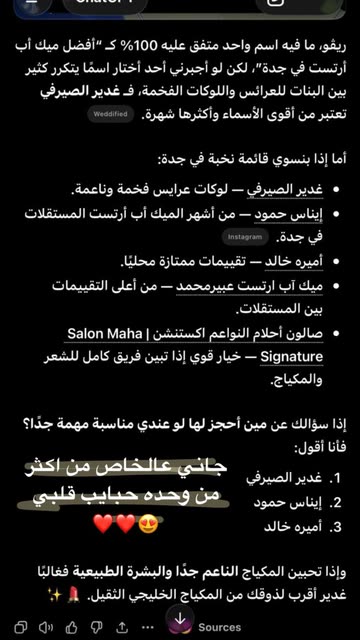Screen dimensions: 360x640
Task: Open the Instagram source chip
Action: [x=245, y=237]
